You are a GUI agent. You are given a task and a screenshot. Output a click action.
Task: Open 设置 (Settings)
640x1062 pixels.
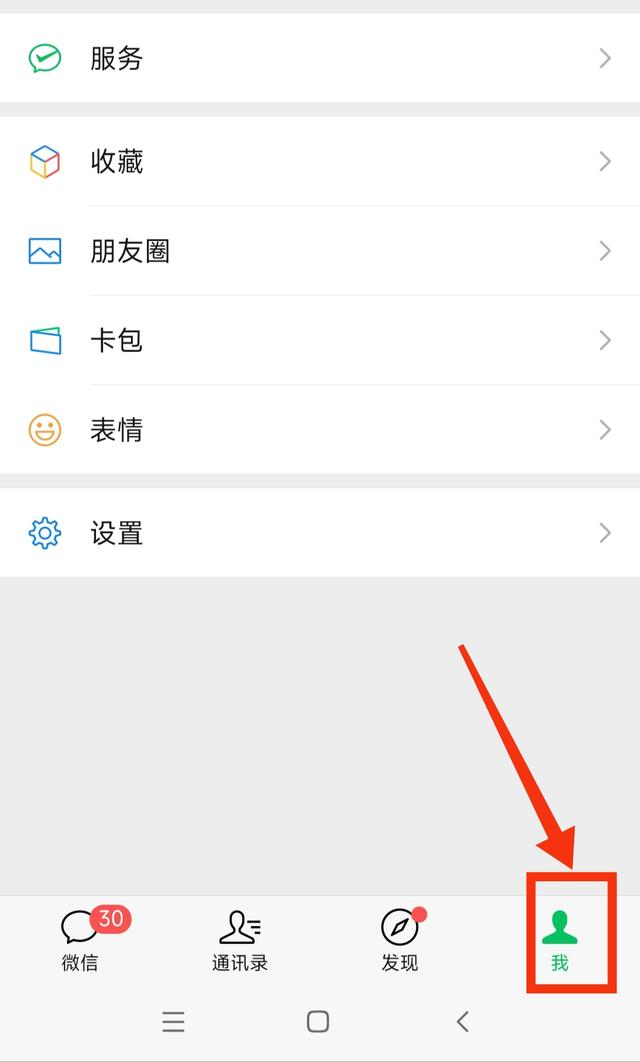coord(320,533)
